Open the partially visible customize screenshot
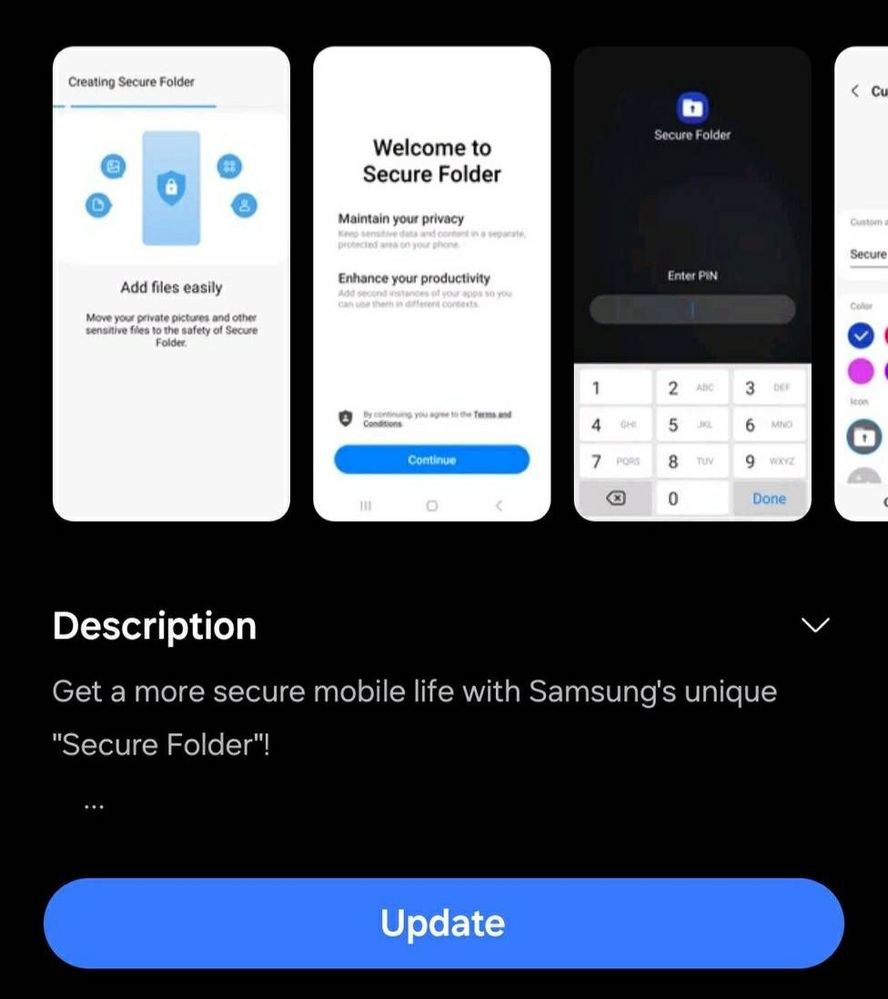 862,284
